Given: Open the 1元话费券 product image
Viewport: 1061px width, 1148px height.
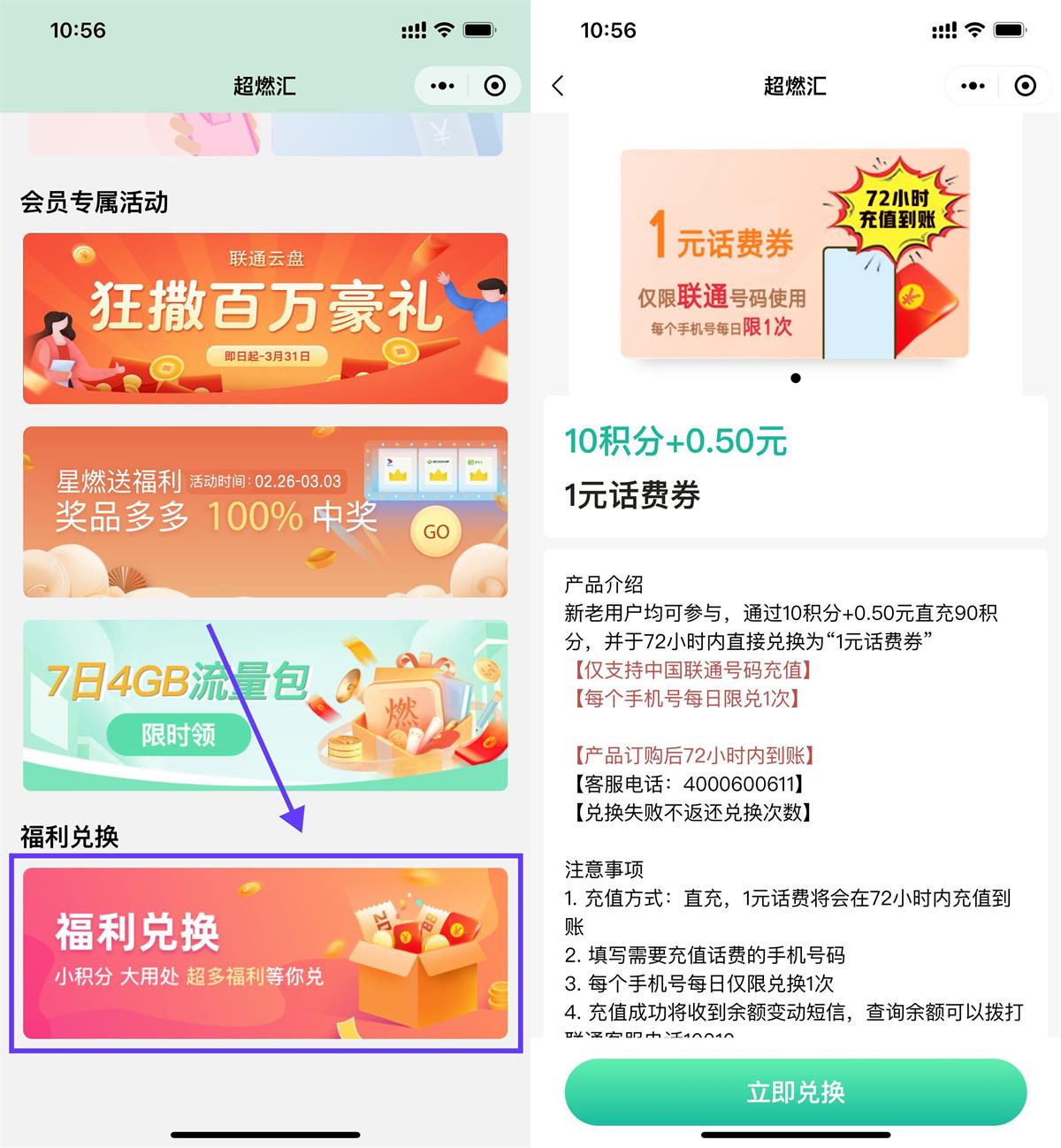Looking at the screenshot, I should pyautogui.click(x=795, y=254).
